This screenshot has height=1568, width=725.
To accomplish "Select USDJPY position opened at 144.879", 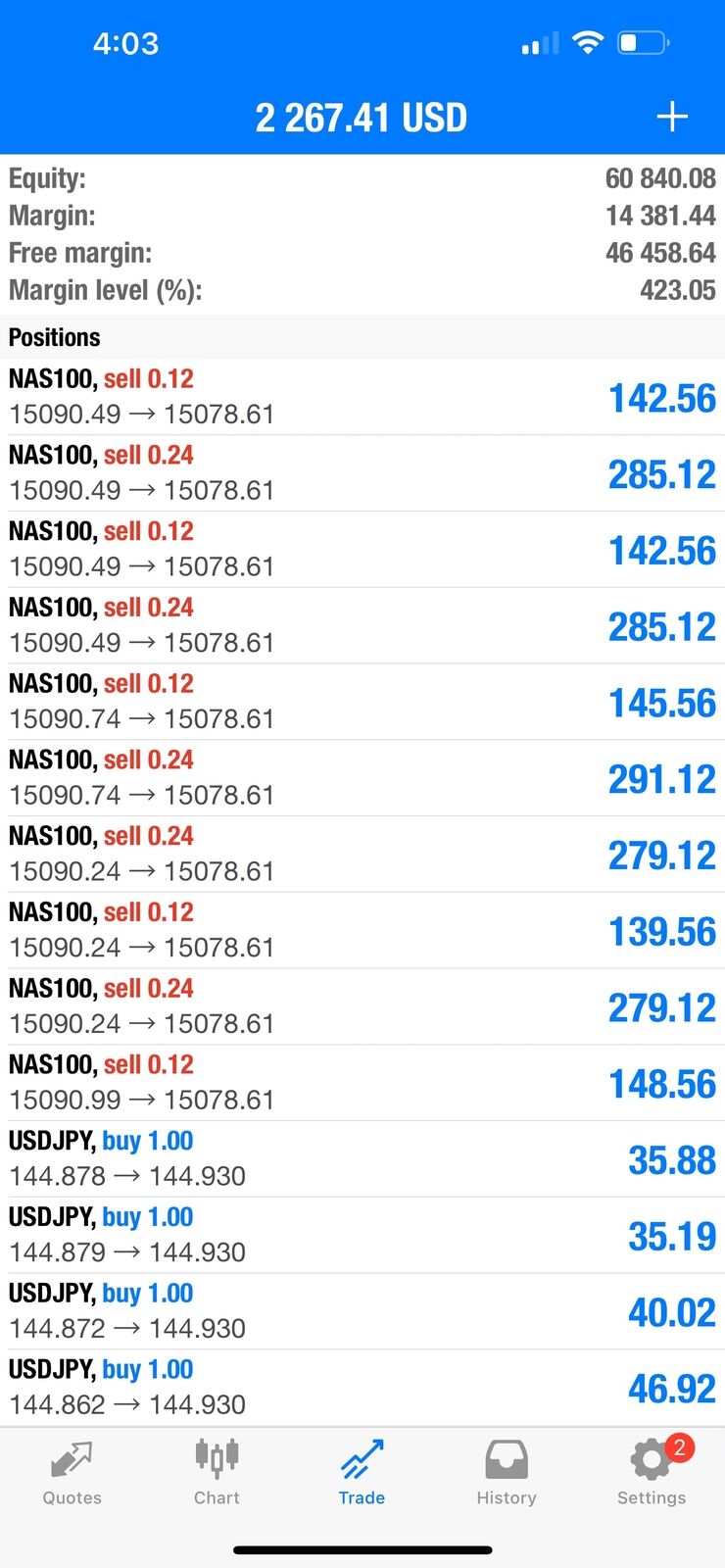I will [x=362, y=1235].
